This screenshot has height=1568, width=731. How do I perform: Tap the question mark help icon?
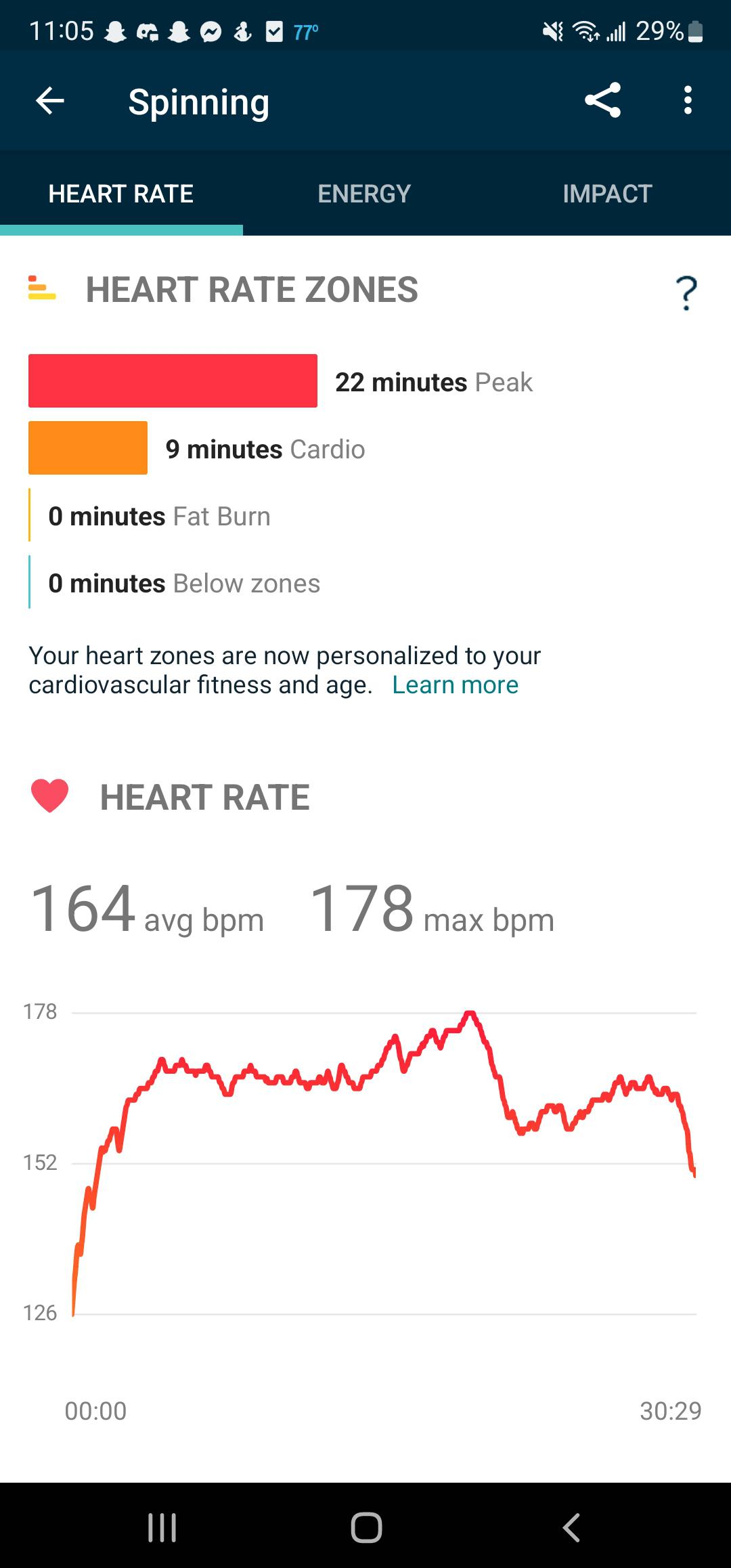tap(686, 292)
